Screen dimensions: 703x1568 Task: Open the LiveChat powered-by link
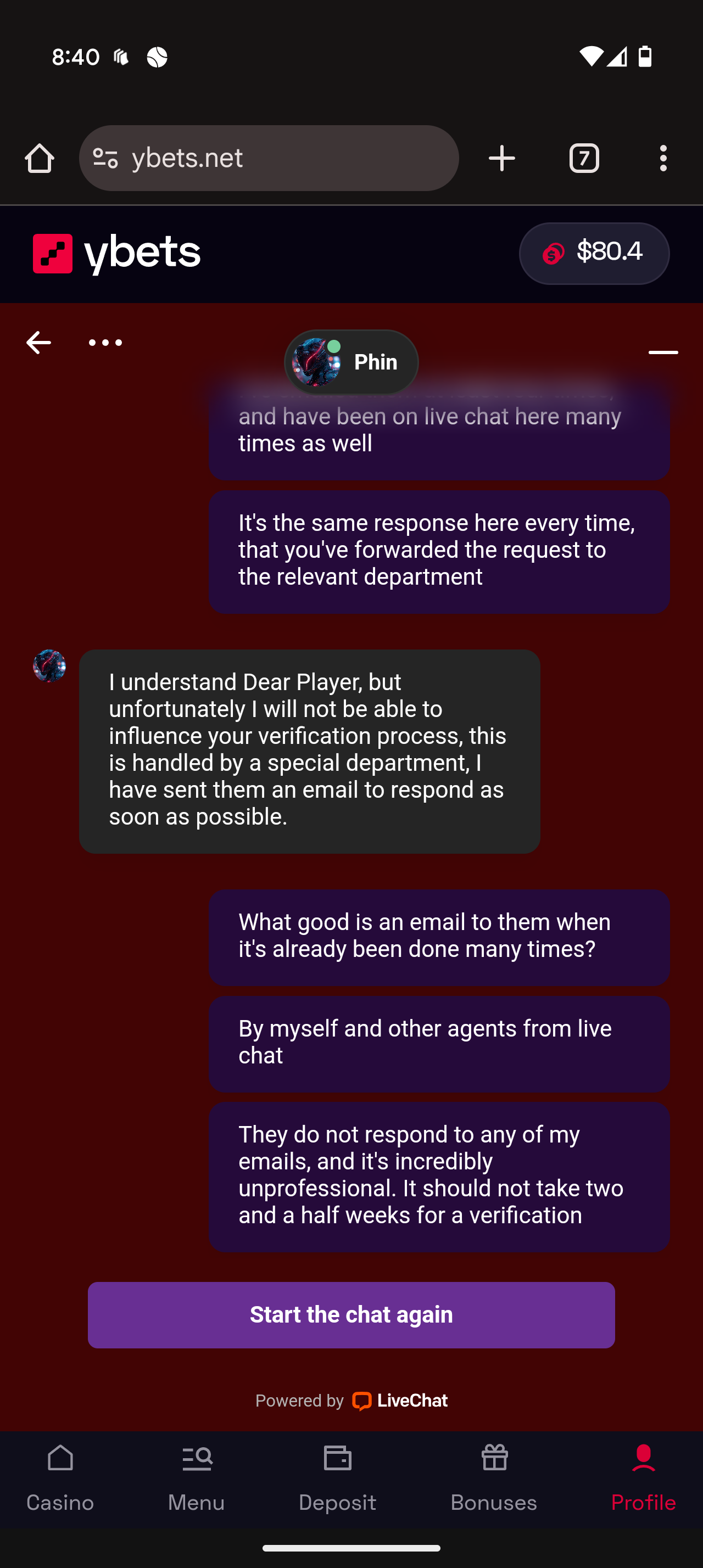pos(399,1401)
